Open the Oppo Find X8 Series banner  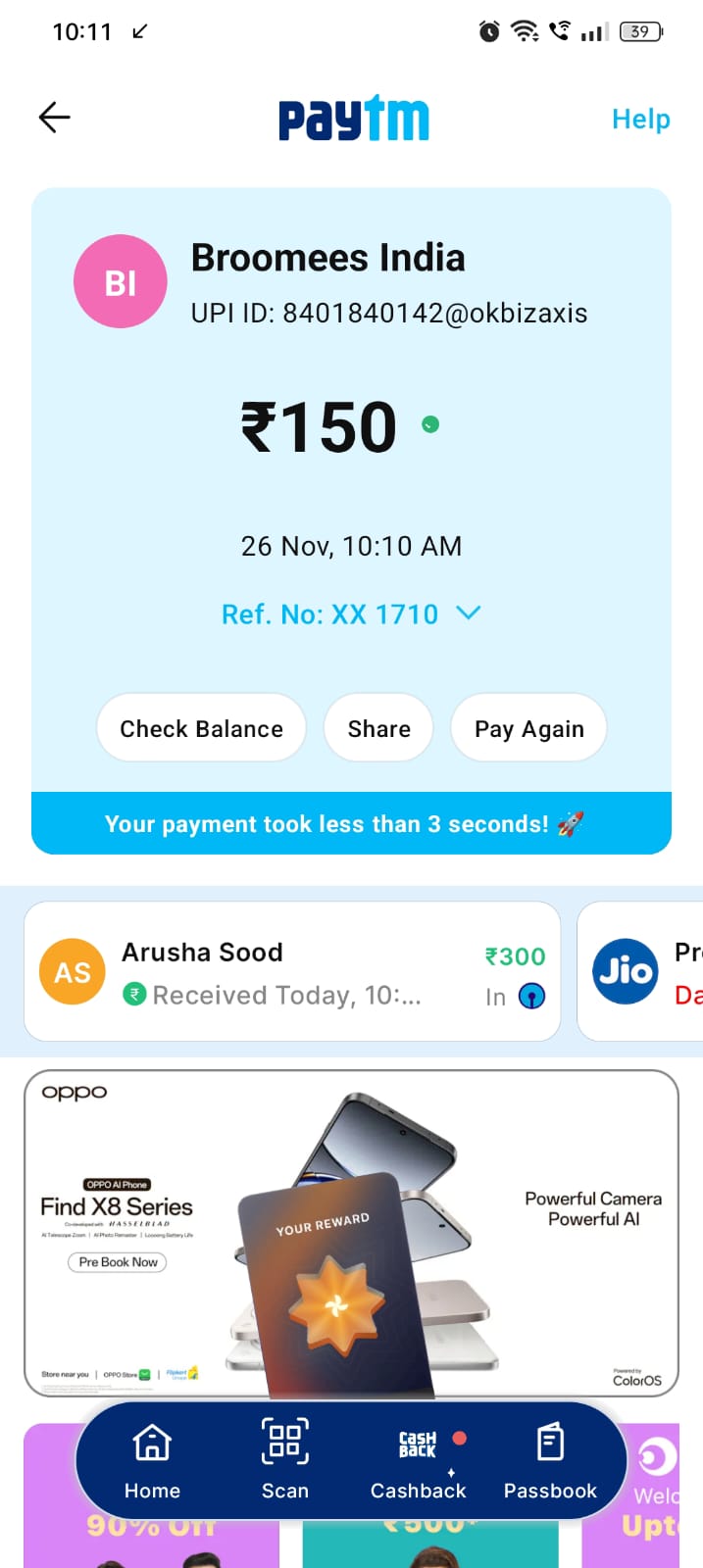(x=351, y=1233)
